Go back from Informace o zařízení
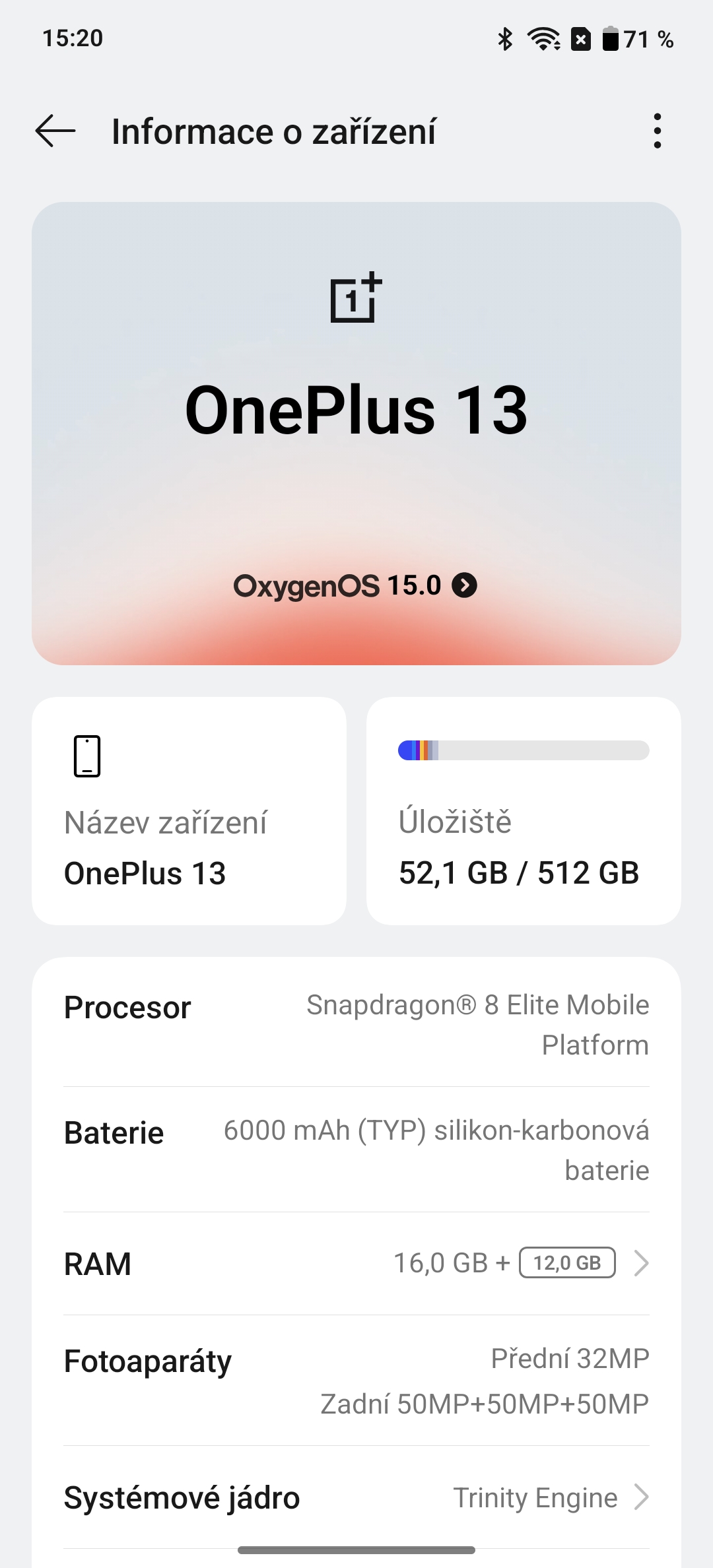Image resolution: width=713 pixels, height=1568 pixels. click(55, 131)
